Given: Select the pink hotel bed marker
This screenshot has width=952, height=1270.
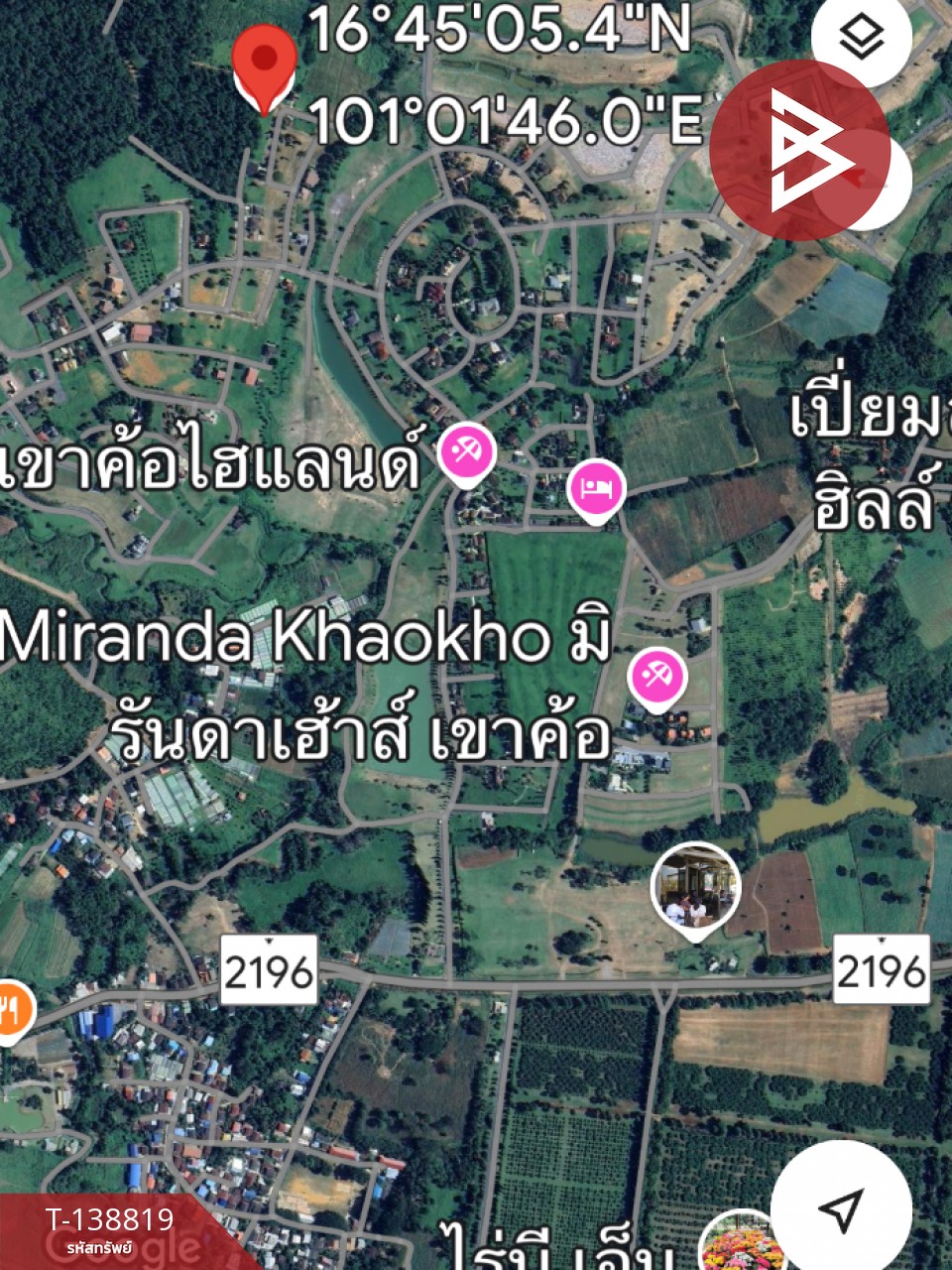Looking at the screenshot, I should point(596,488).
